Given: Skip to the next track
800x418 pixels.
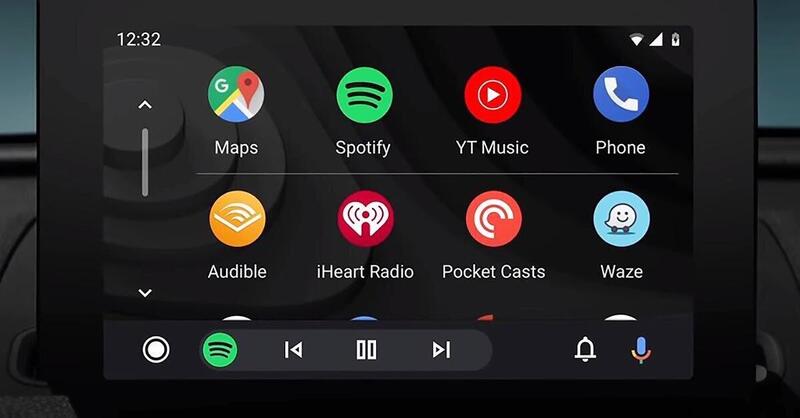Looking at the screenshot, I should [x=441, y=350].
